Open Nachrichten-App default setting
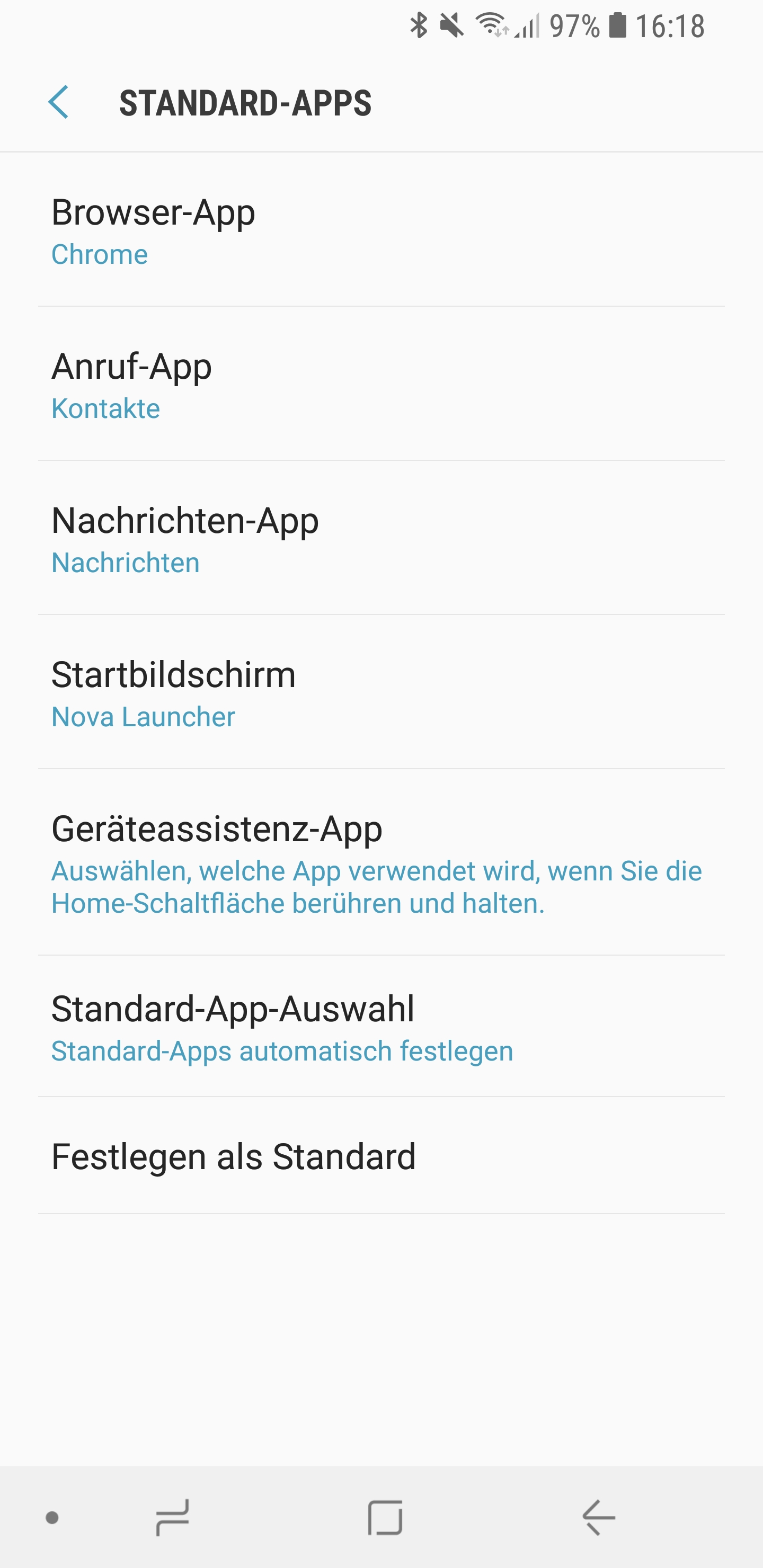The width and height of the screenshot is (763, 1568). click(x=381, y=539)
